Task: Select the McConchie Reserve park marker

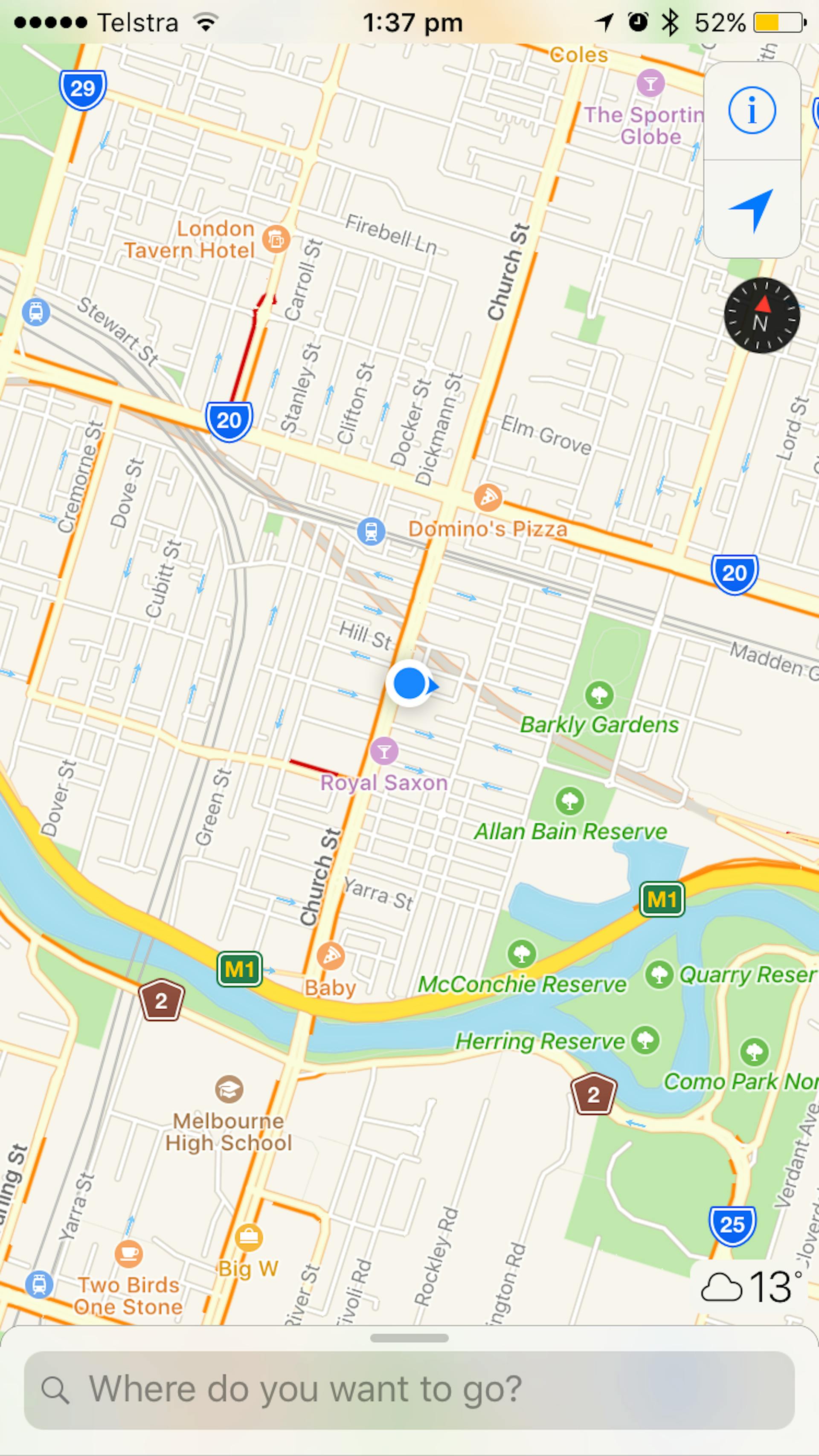Action: (522, 953)
